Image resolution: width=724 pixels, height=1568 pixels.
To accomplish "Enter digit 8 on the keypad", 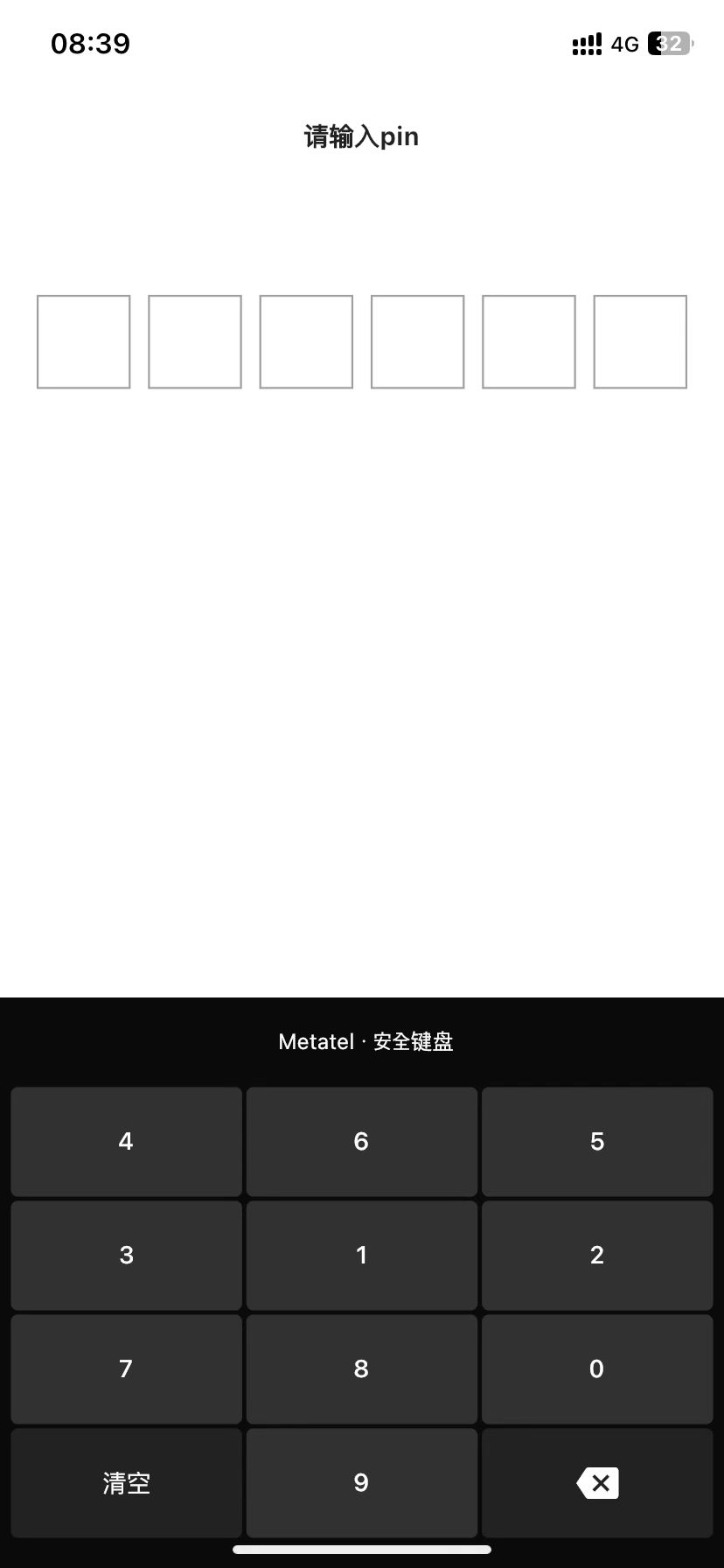I will click(x=362, y=1368).
